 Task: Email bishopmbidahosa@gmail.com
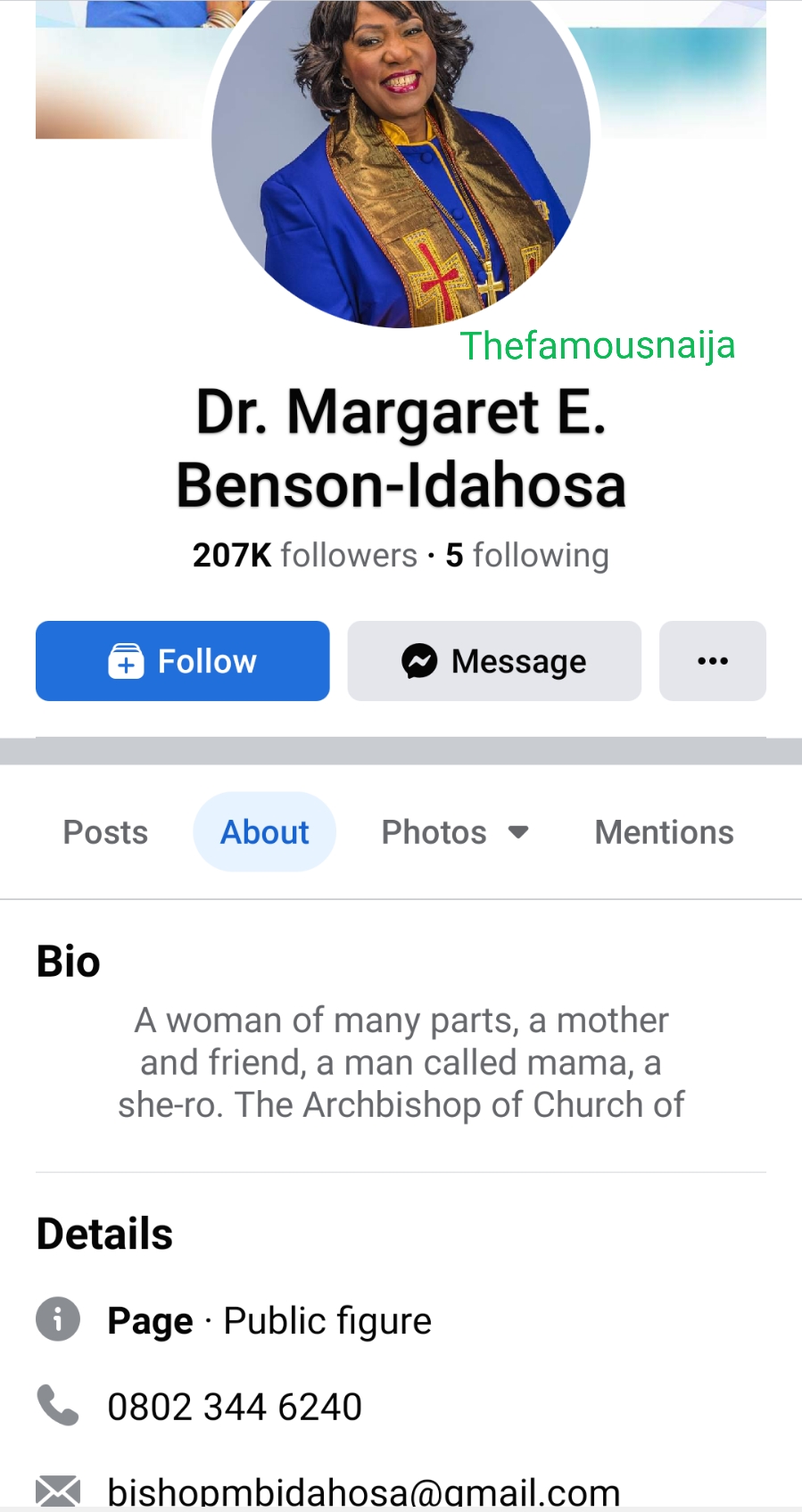click(x=363, y=1491)
